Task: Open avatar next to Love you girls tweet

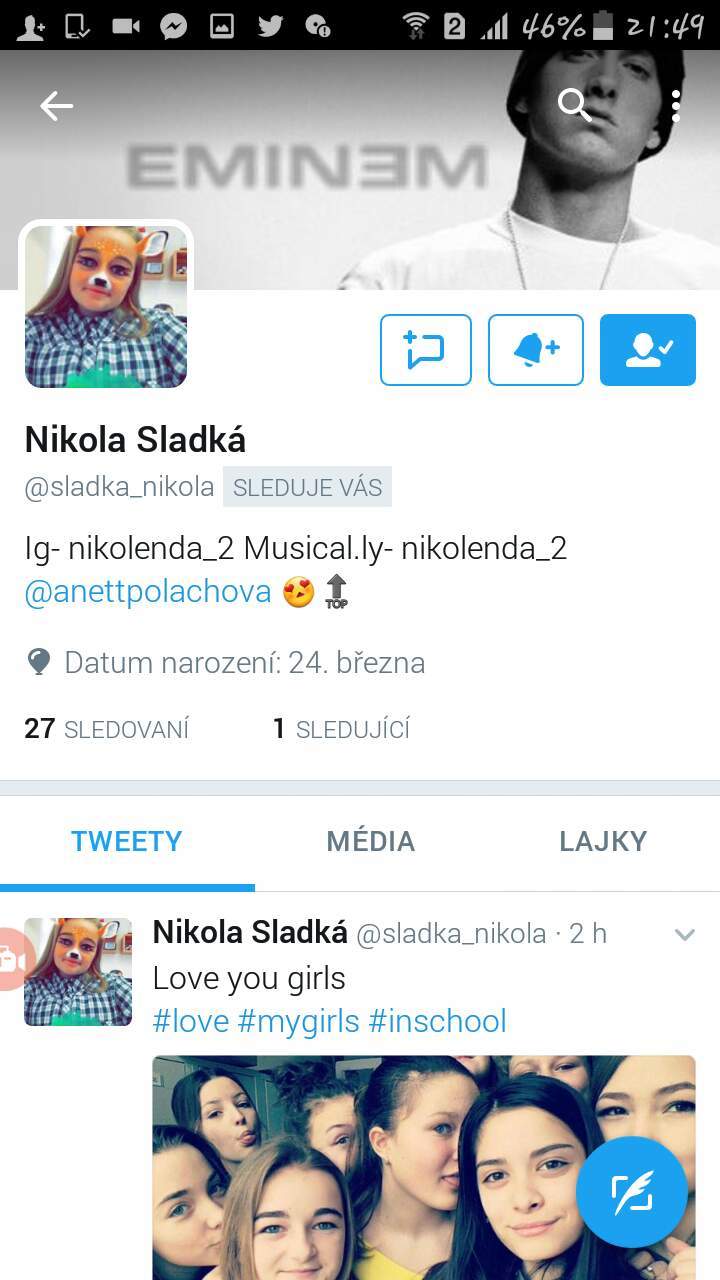Action: 78,971
